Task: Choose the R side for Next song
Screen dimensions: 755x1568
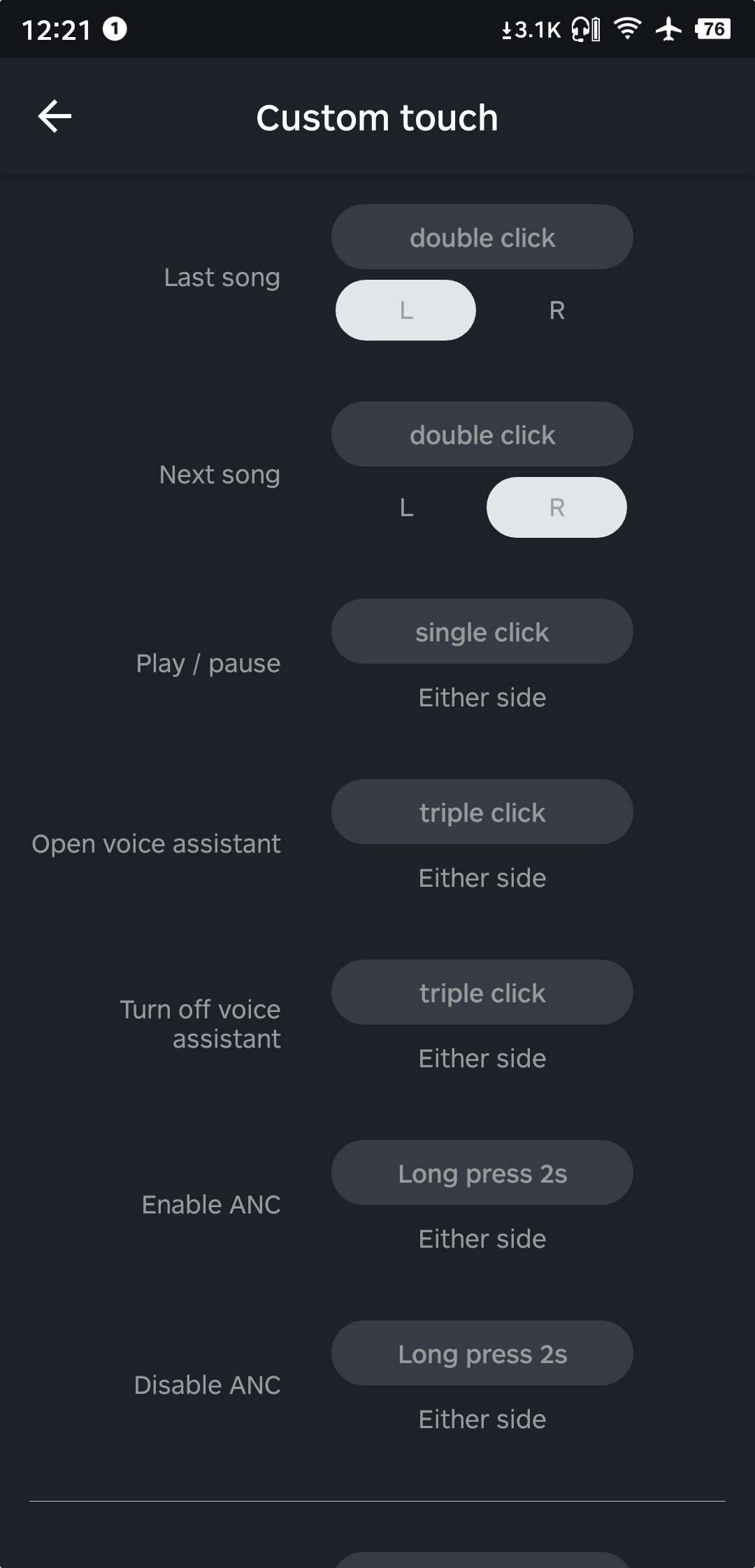Action: click(x=556, y=508)
